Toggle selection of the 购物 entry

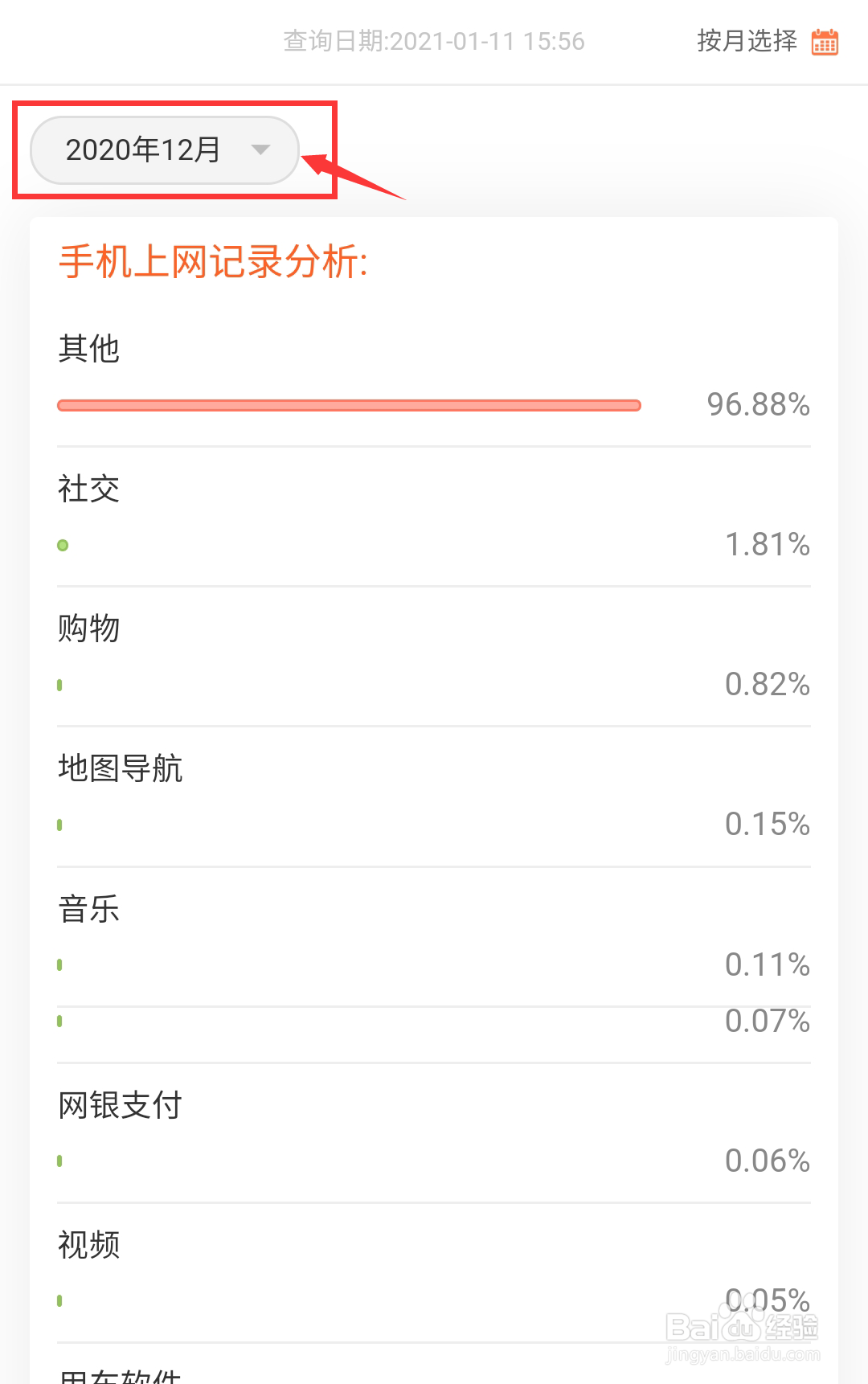point(87,629)
